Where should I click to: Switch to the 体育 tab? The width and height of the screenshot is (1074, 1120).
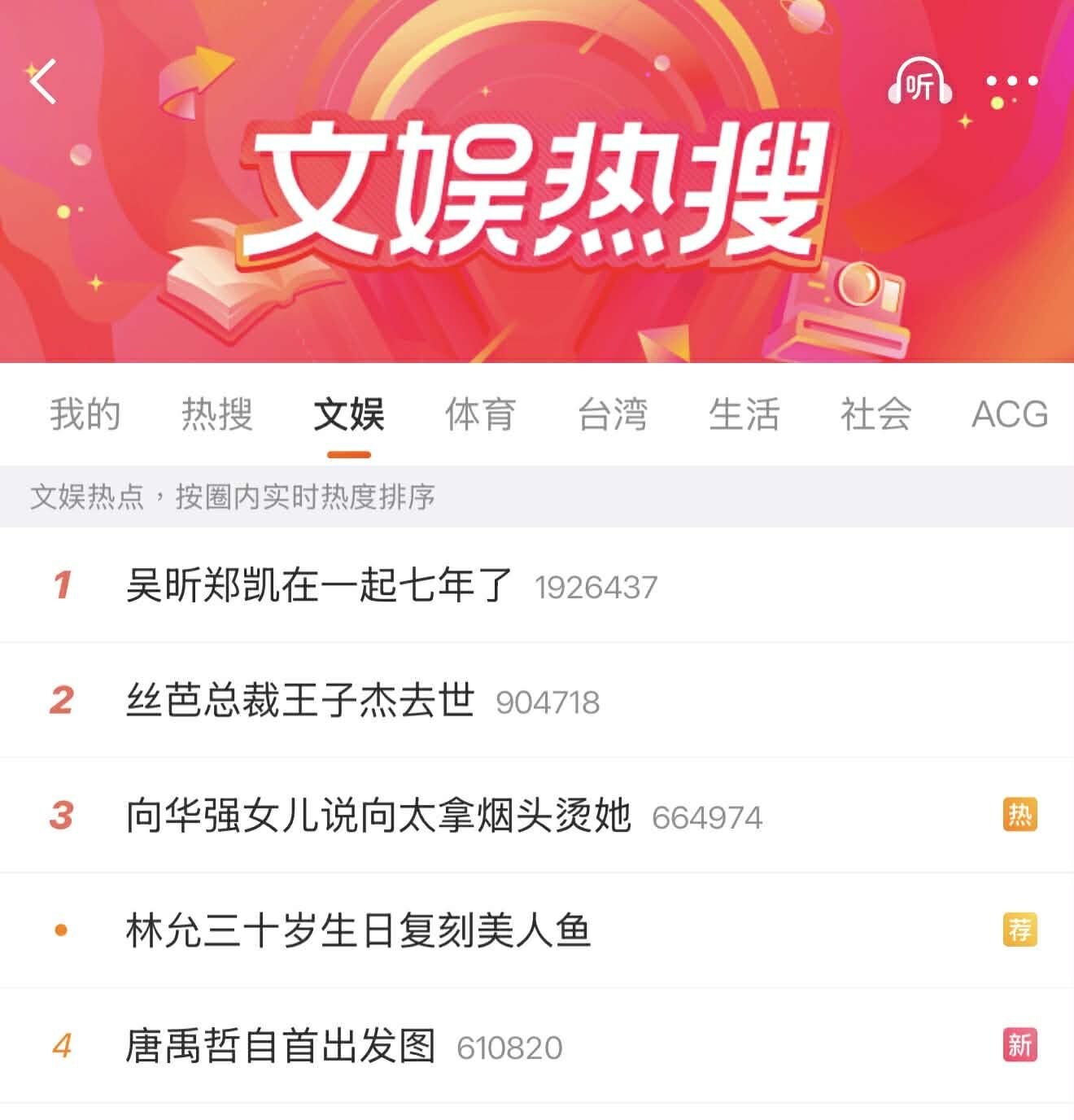pos(480,414)
